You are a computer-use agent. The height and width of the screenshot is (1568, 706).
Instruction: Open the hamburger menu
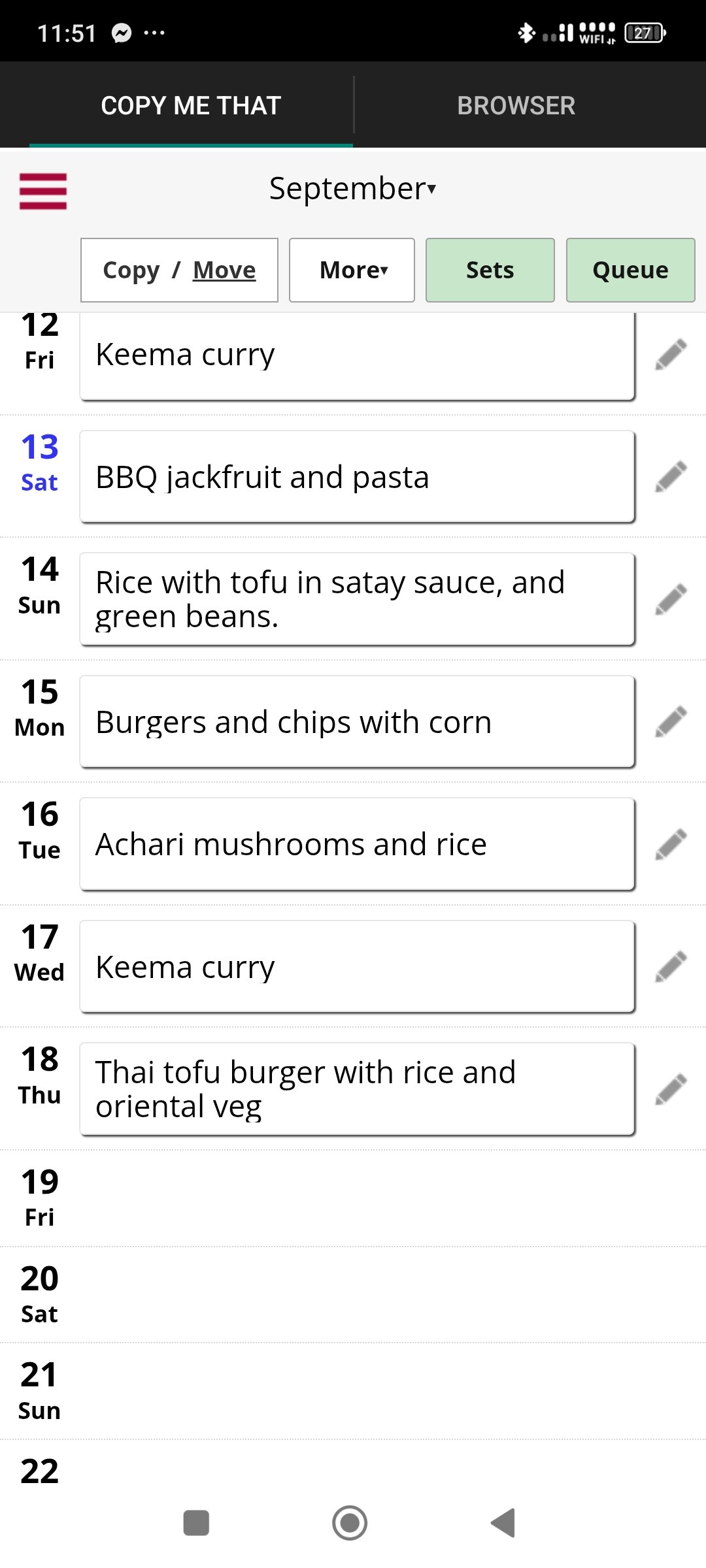pos(43,191)
